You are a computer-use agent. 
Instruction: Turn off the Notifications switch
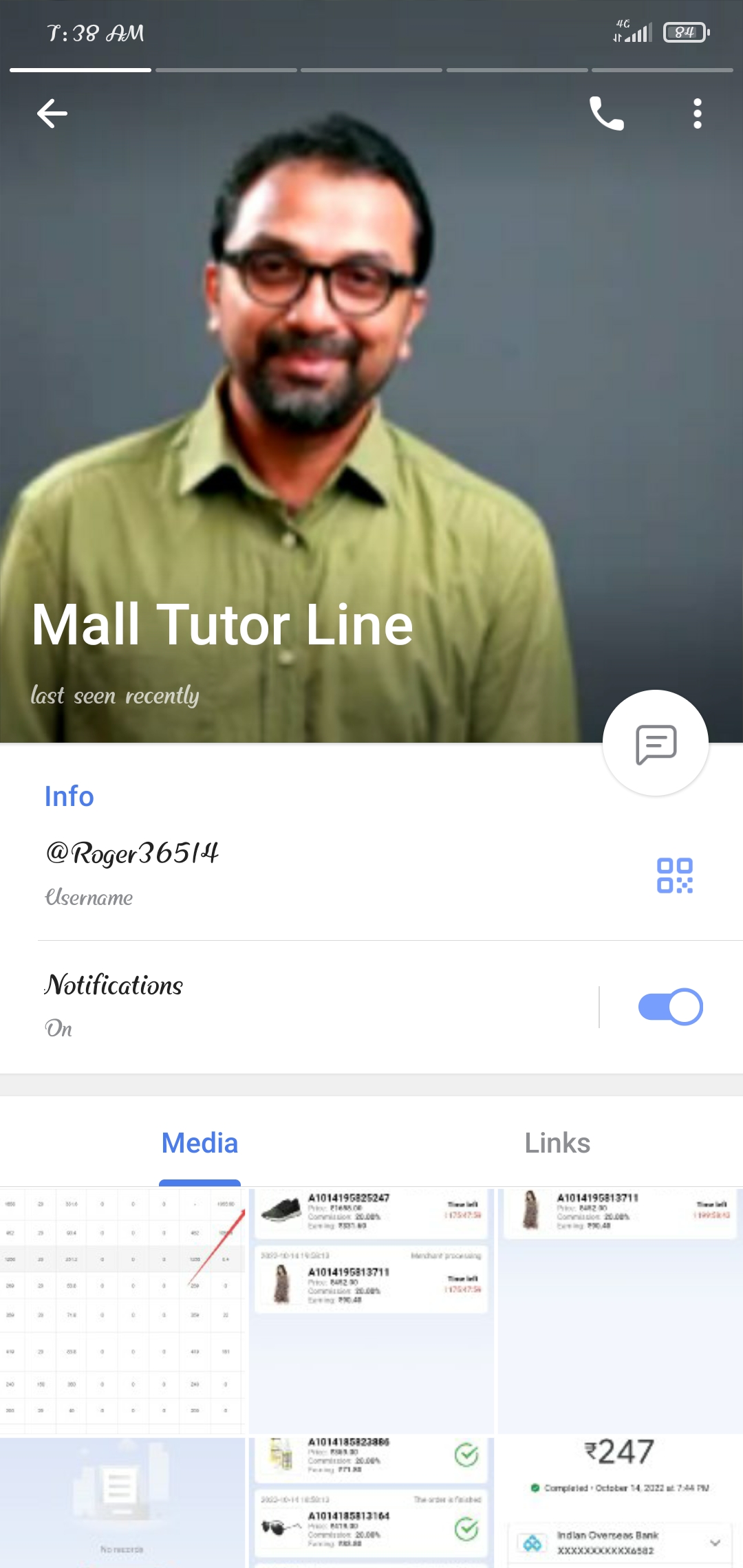(x=670, y=1007)
